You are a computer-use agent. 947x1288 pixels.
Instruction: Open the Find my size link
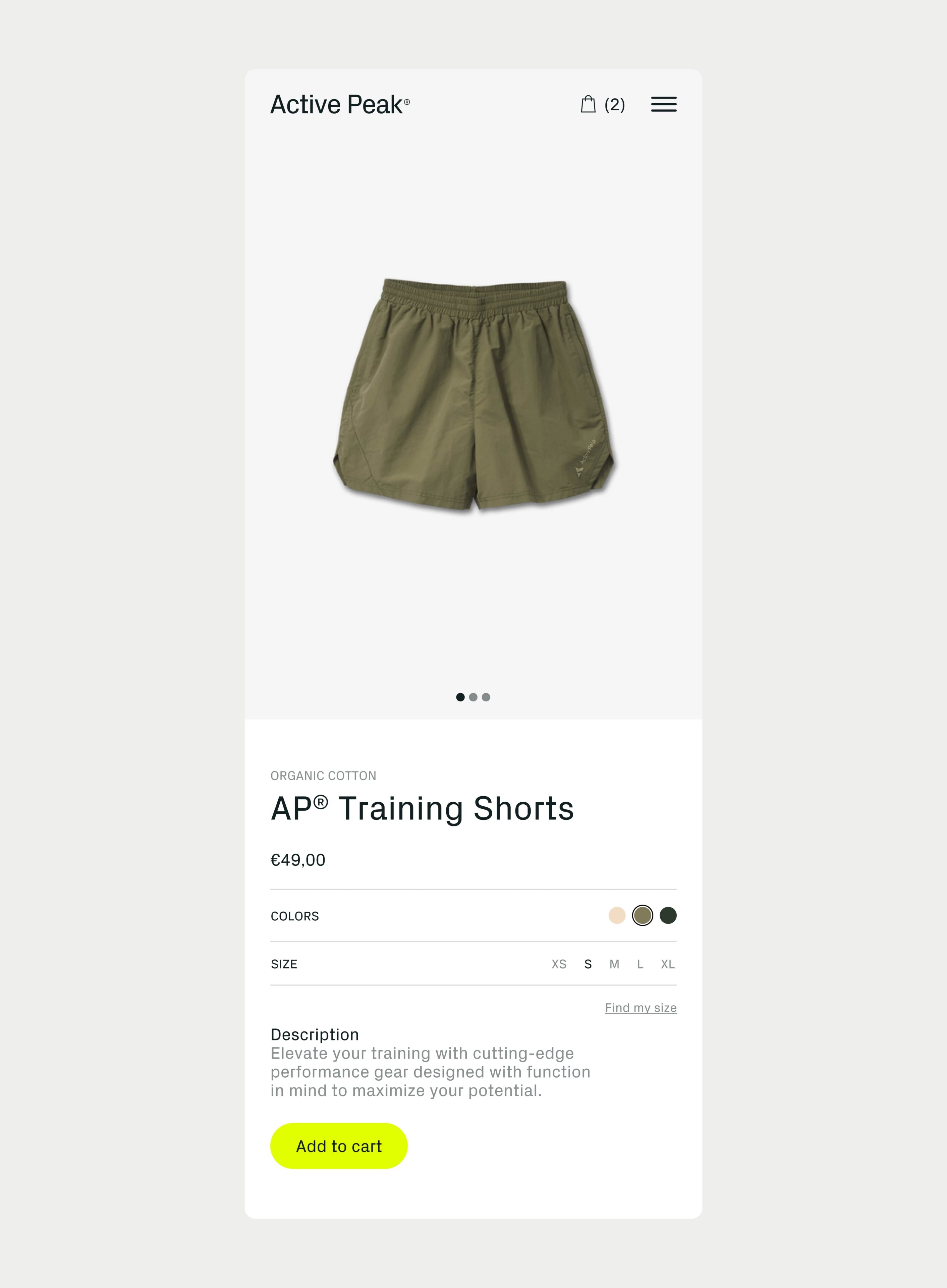tap(640, 1008)
